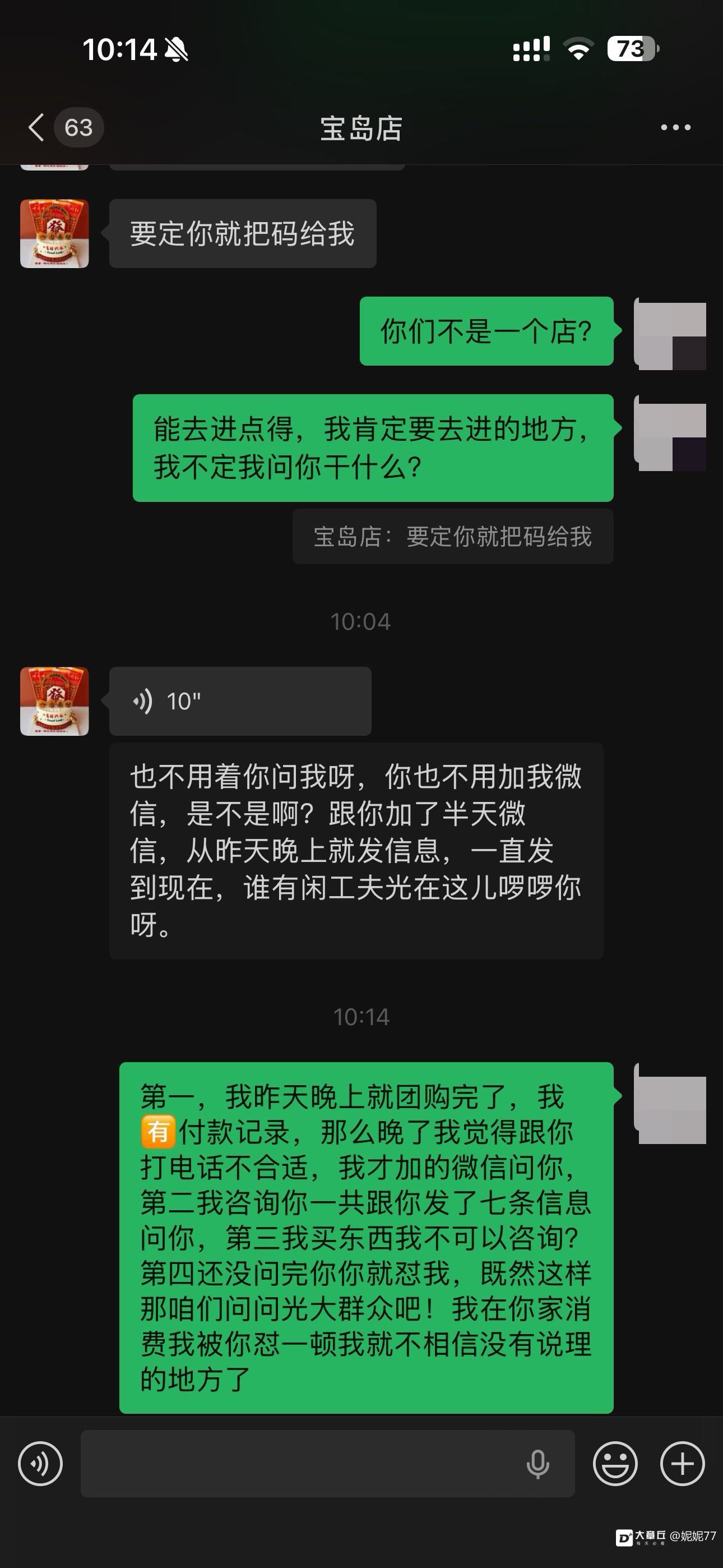This screenshot has height=1568, width=723.
Task: Go back to the chat list
Action: point(36,128)
